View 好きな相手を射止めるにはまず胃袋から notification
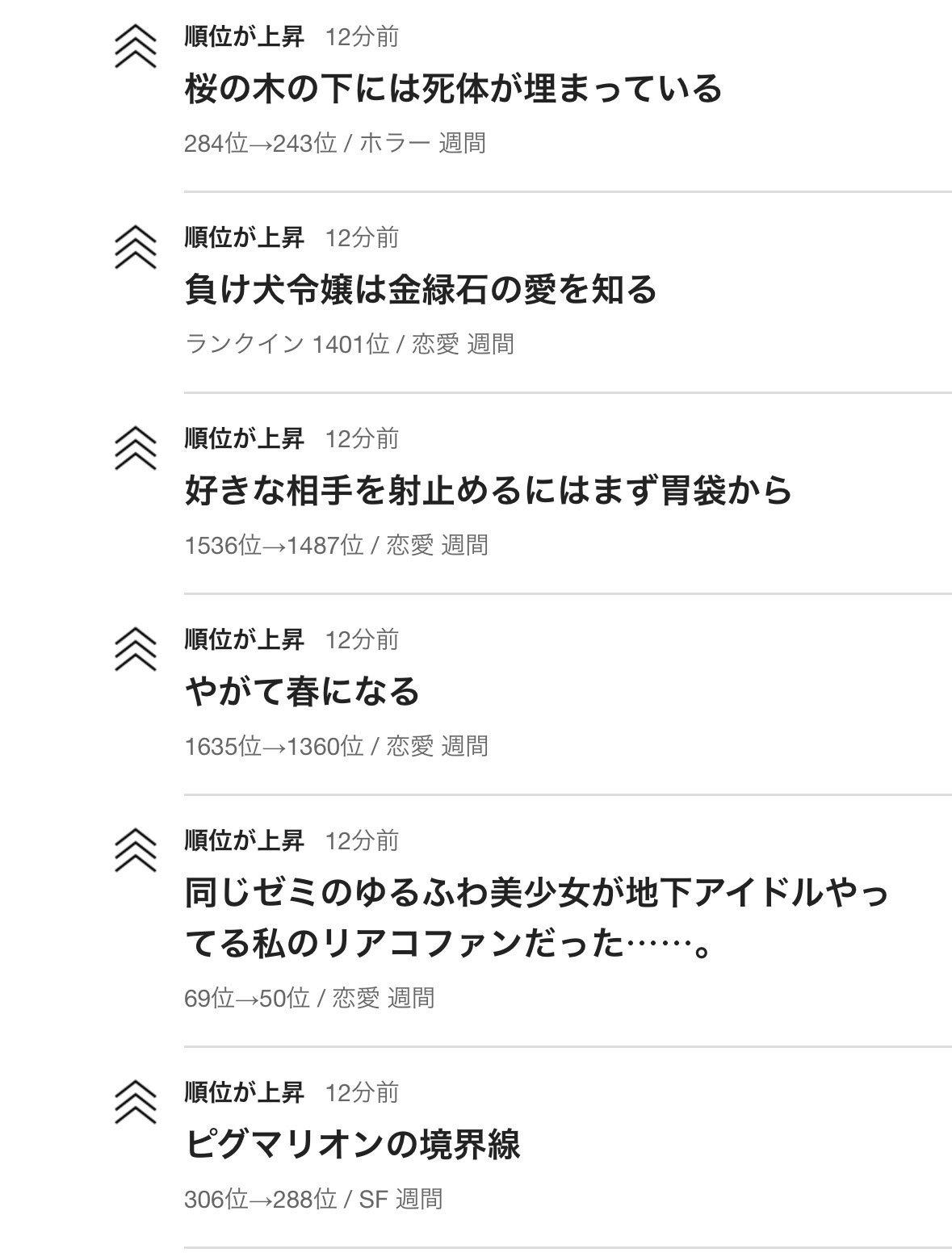The image size is (952, 1257). pos(488,491)
